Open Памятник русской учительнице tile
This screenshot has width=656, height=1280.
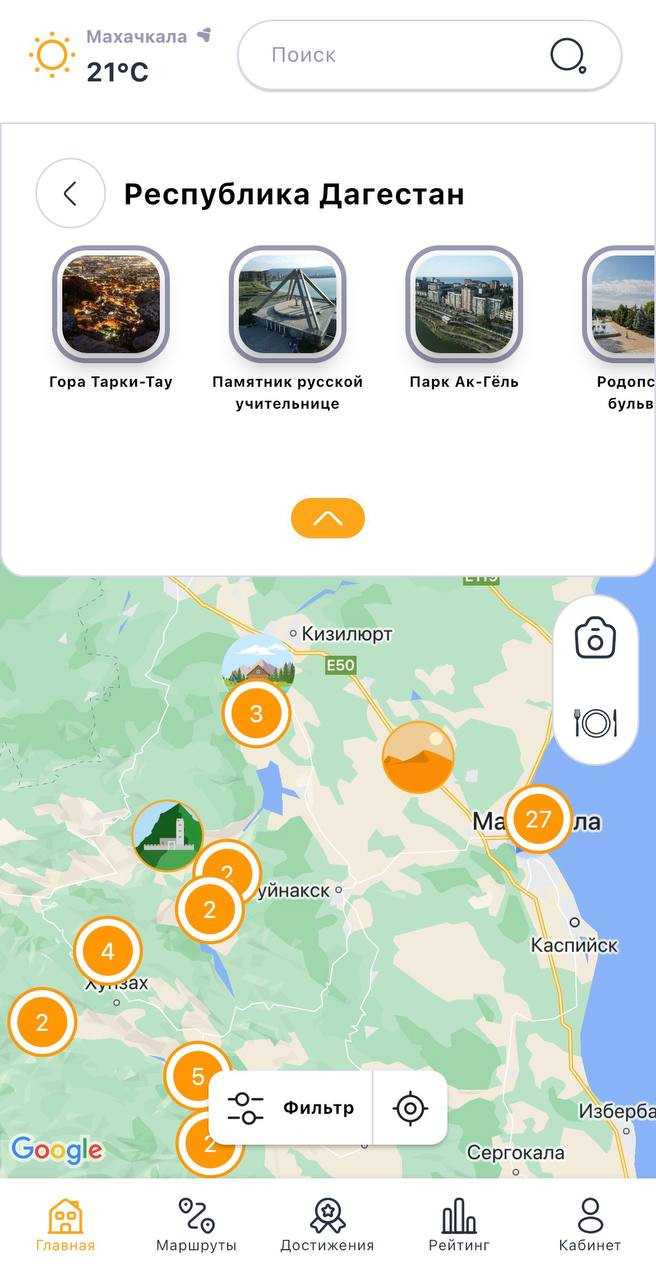(287, 304)
